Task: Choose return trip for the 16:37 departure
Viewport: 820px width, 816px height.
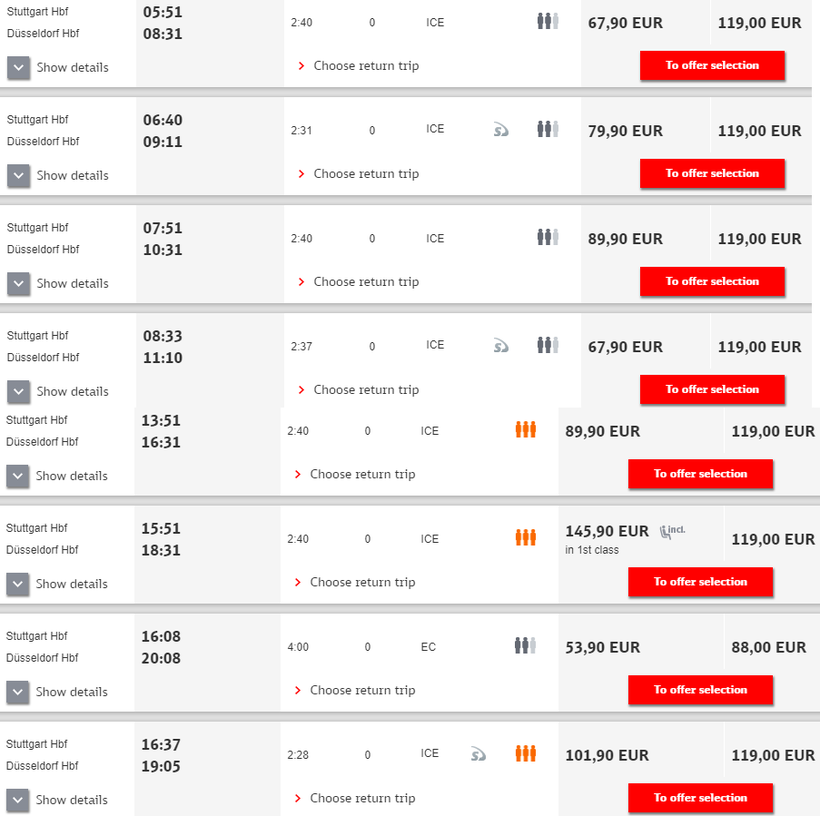Action: [361, 798]
